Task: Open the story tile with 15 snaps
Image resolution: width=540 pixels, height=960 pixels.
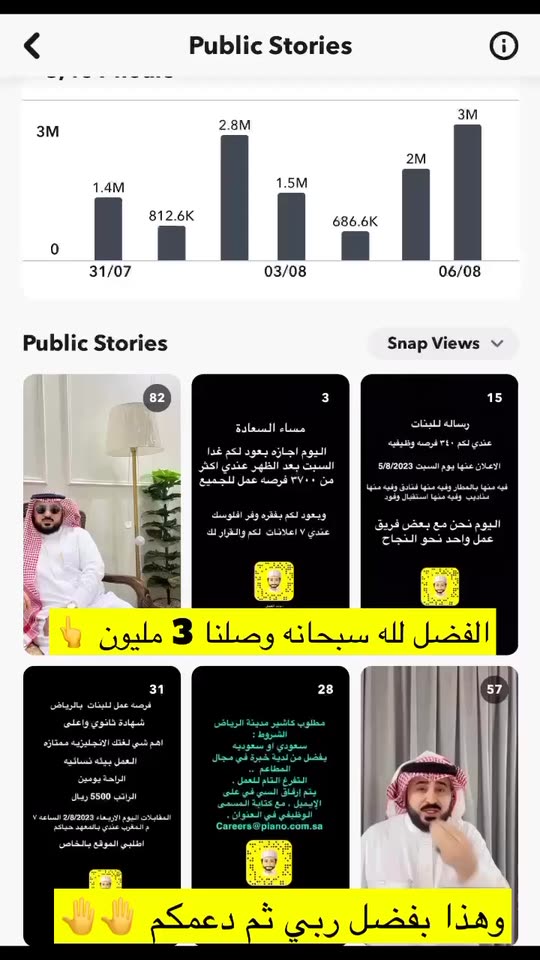Action: (x=439, y=514)
